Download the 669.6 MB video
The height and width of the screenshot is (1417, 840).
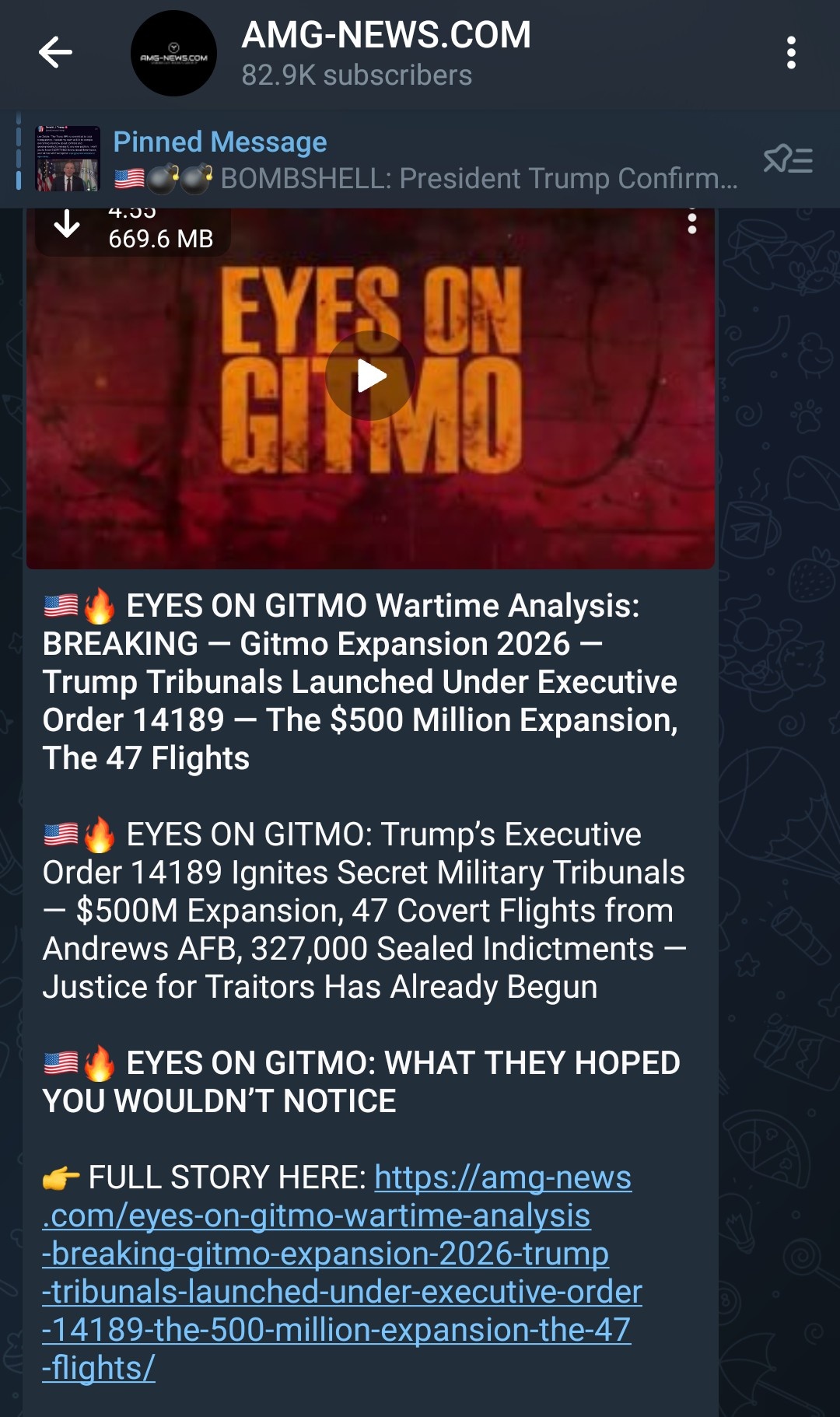pyautogui.click(x=68, y=225)
